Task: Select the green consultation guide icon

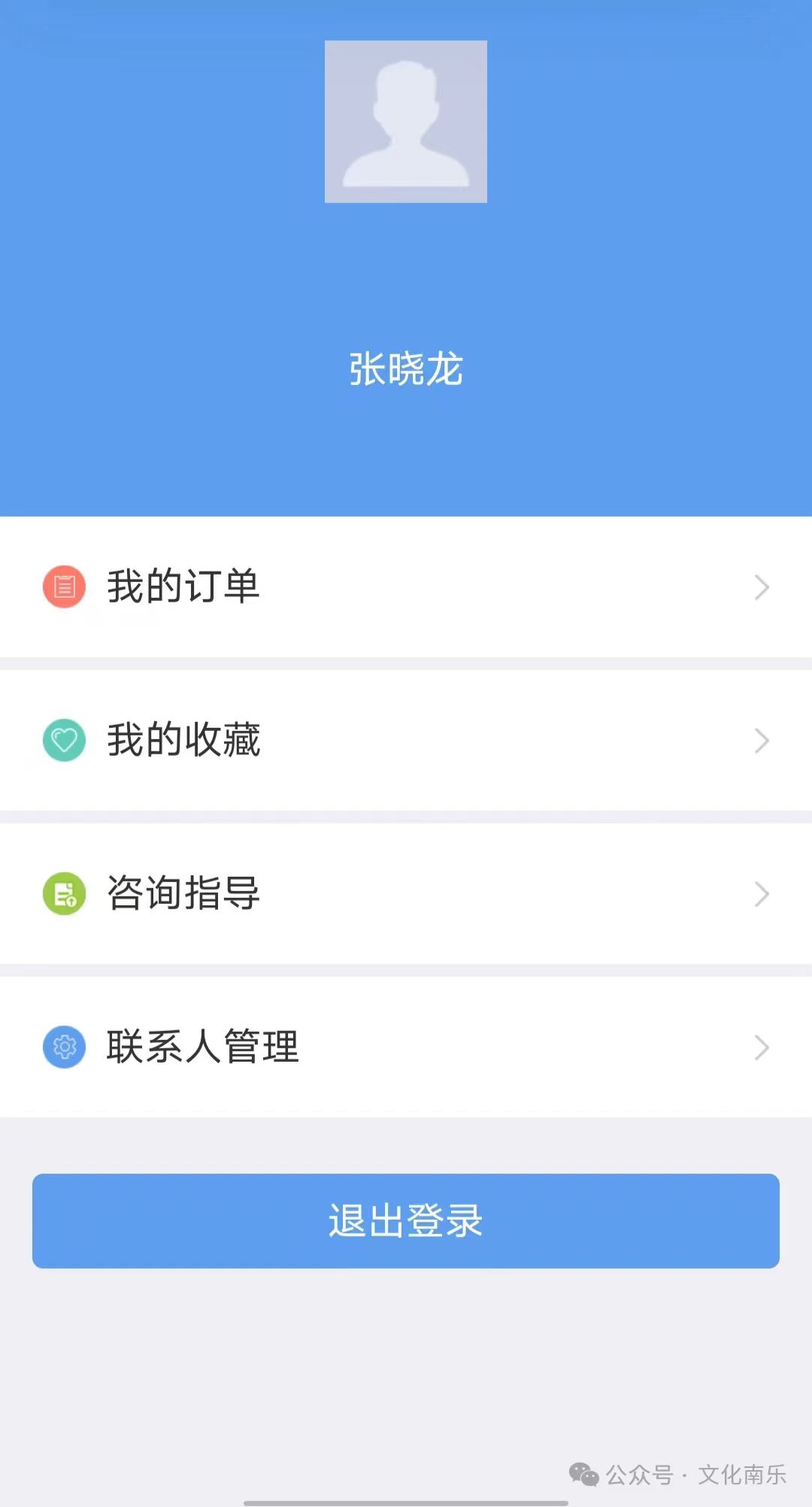Action: (x=65, y=895)
